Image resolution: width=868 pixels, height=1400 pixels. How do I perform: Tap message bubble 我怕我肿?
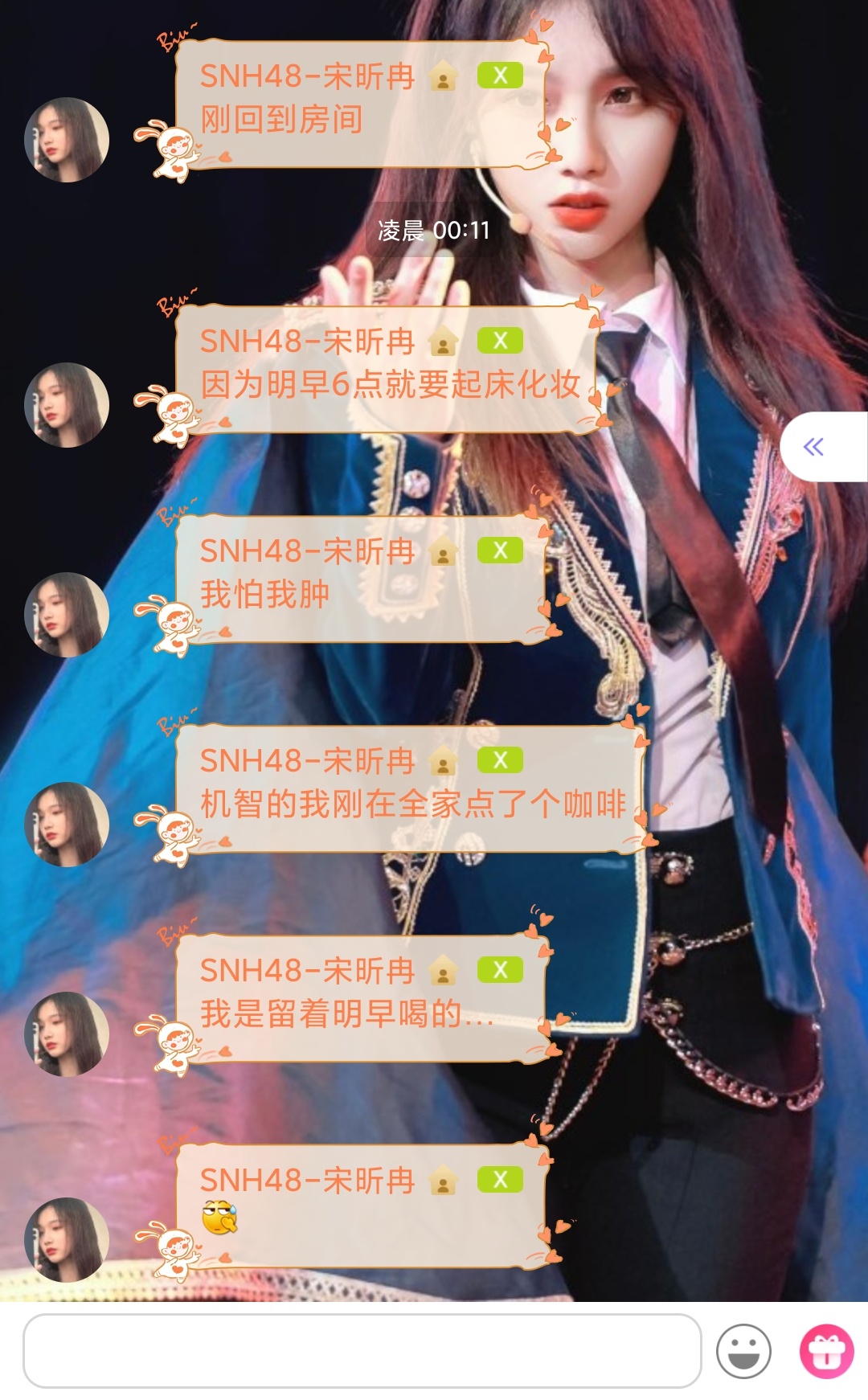[x=362, y=579]
